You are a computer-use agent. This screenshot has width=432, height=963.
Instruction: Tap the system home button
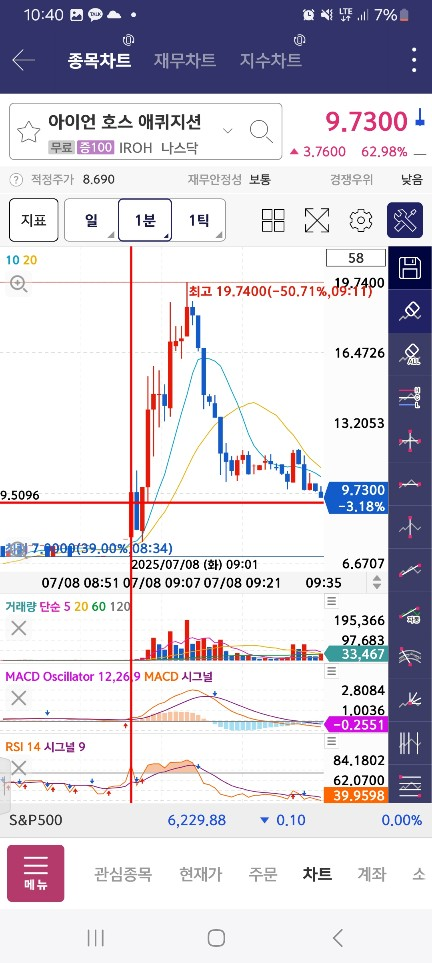point(216,937)
